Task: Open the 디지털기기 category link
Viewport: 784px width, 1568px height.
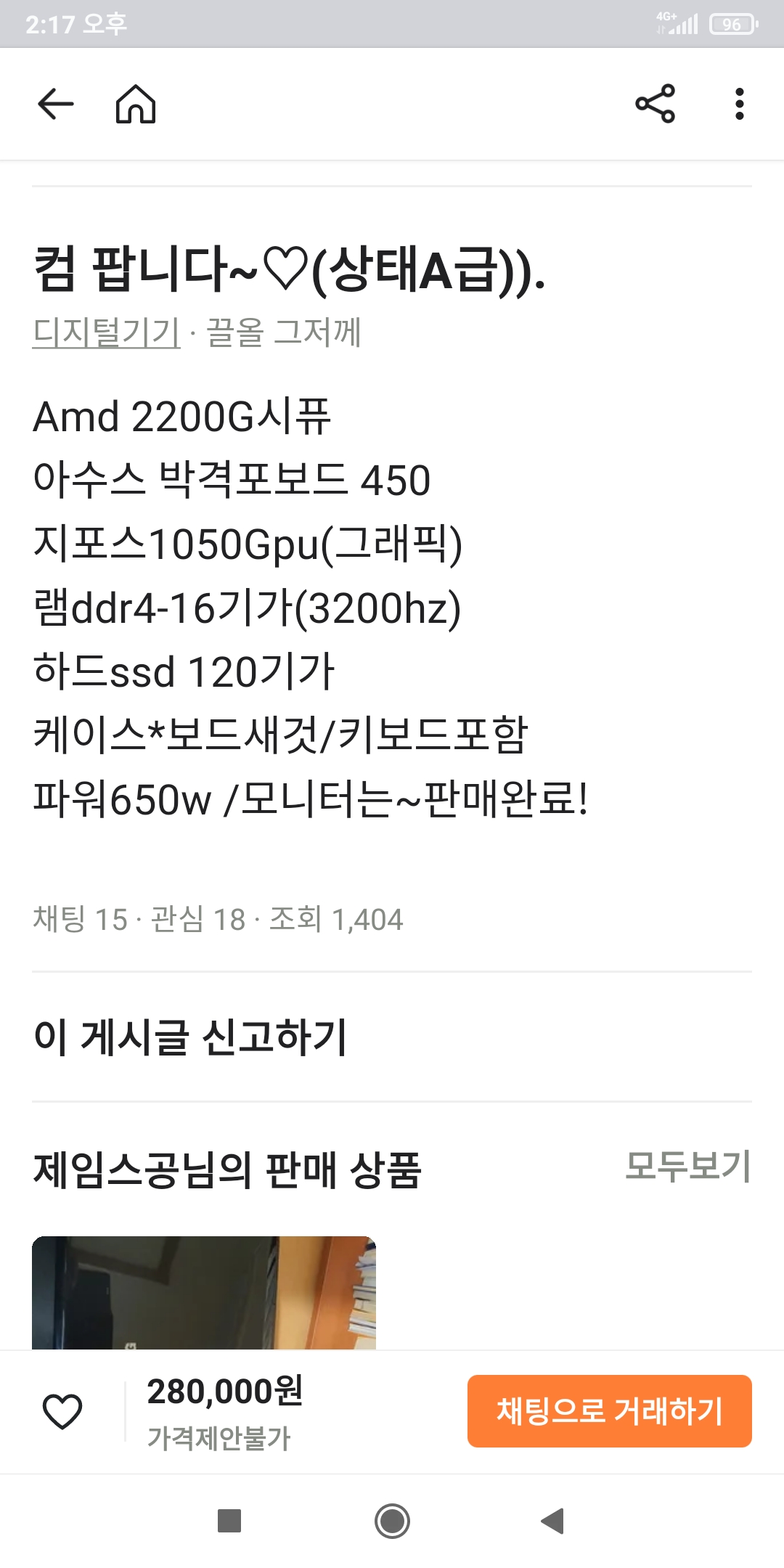Action: [x=106, y=332]
